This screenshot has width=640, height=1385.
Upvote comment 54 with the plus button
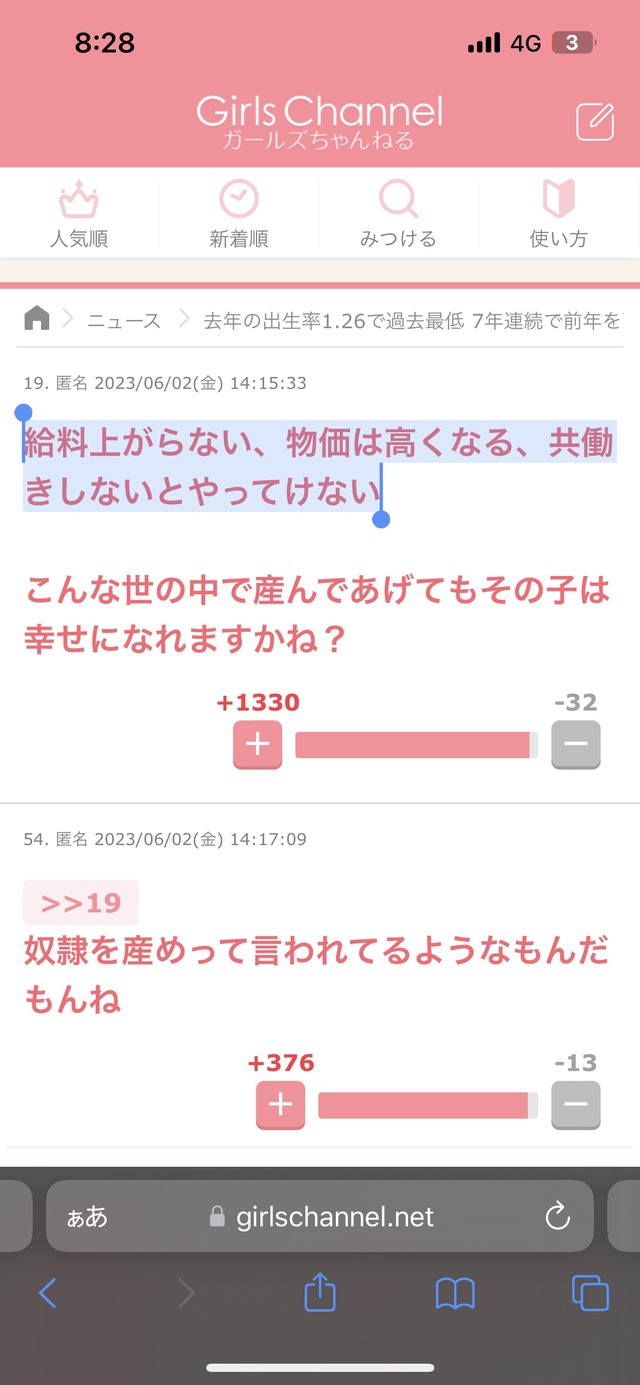[x=281, y=1105]
